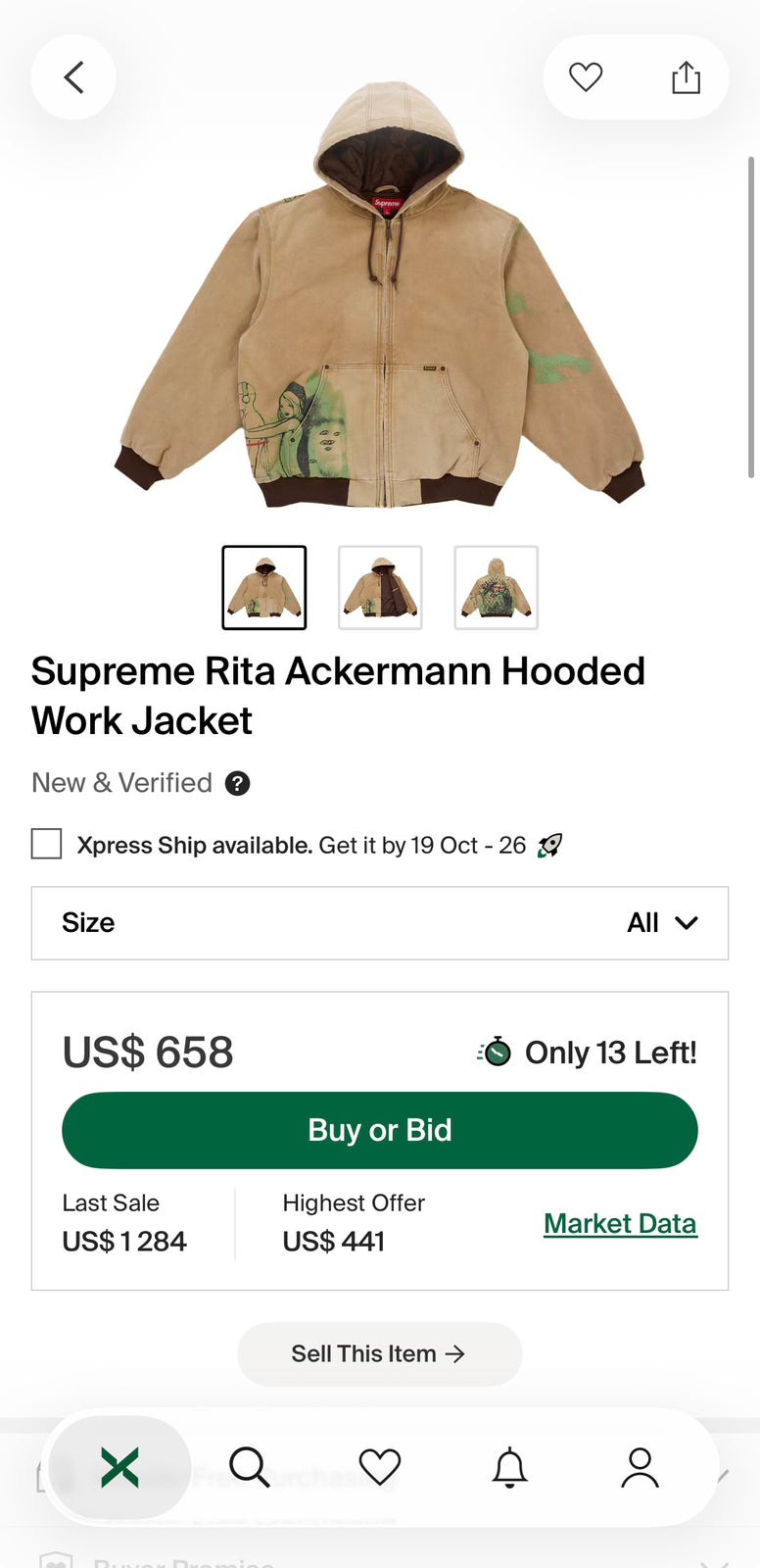This screenshot has height=1568, width=760.
Task: Tap the Buy or Bid button
Action: 380,1130
